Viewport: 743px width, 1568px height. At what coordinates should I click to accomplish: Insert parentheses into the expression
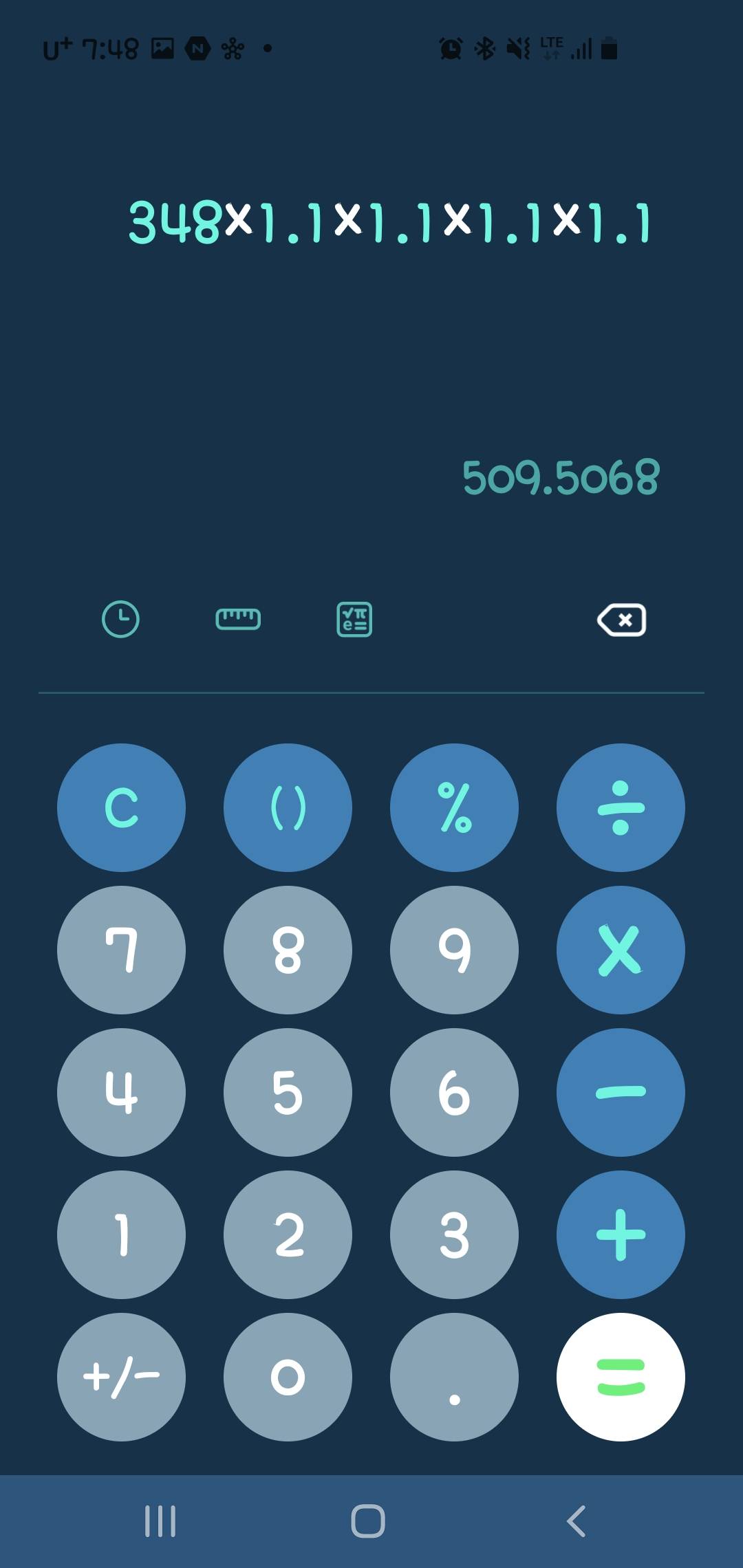[x=288, y=807]
